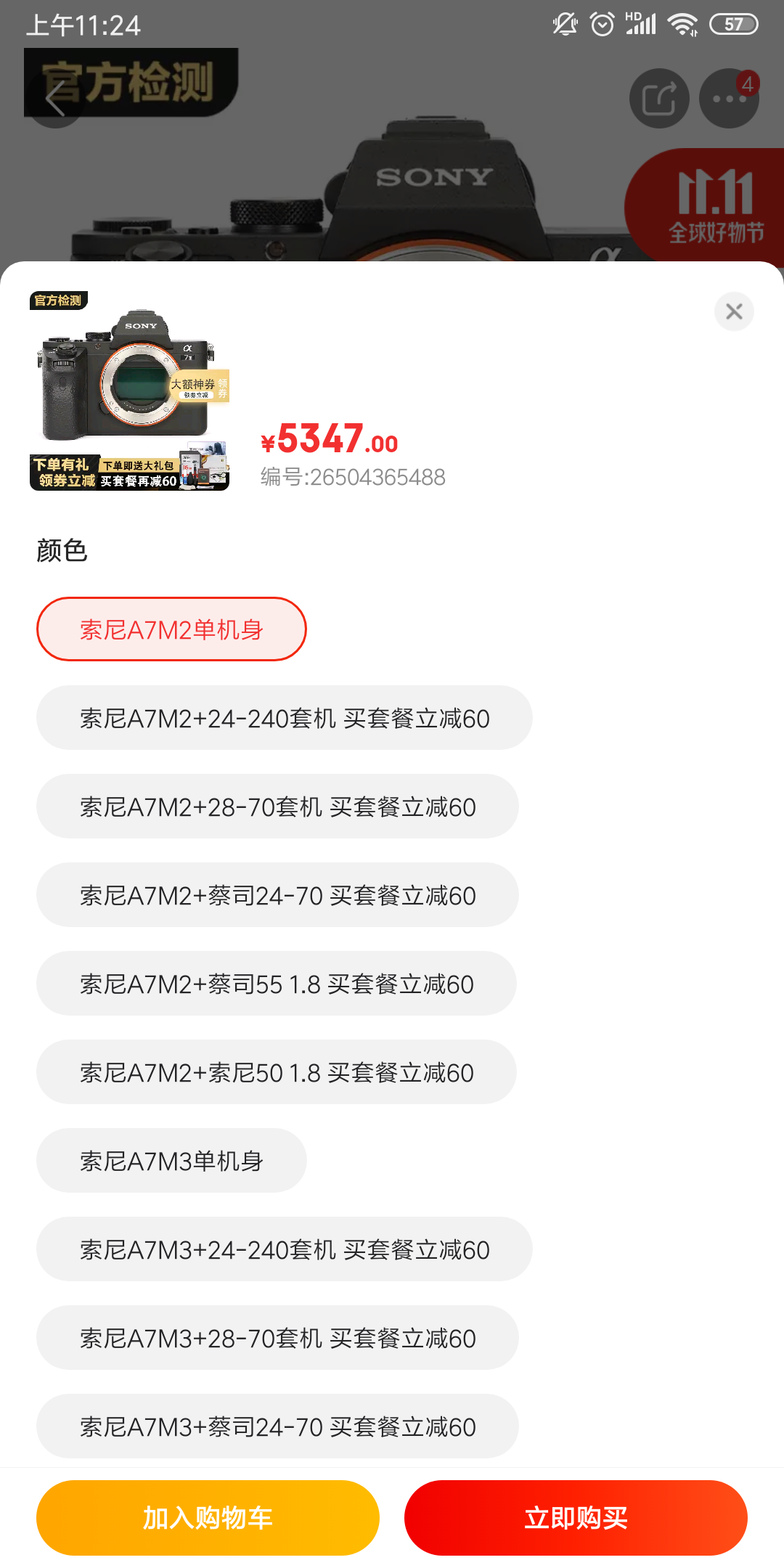Screen dimensions: 784x1568
Task: Select 索尼A7M2+蔡司24-70 bundle
Action: pos(277,895)
